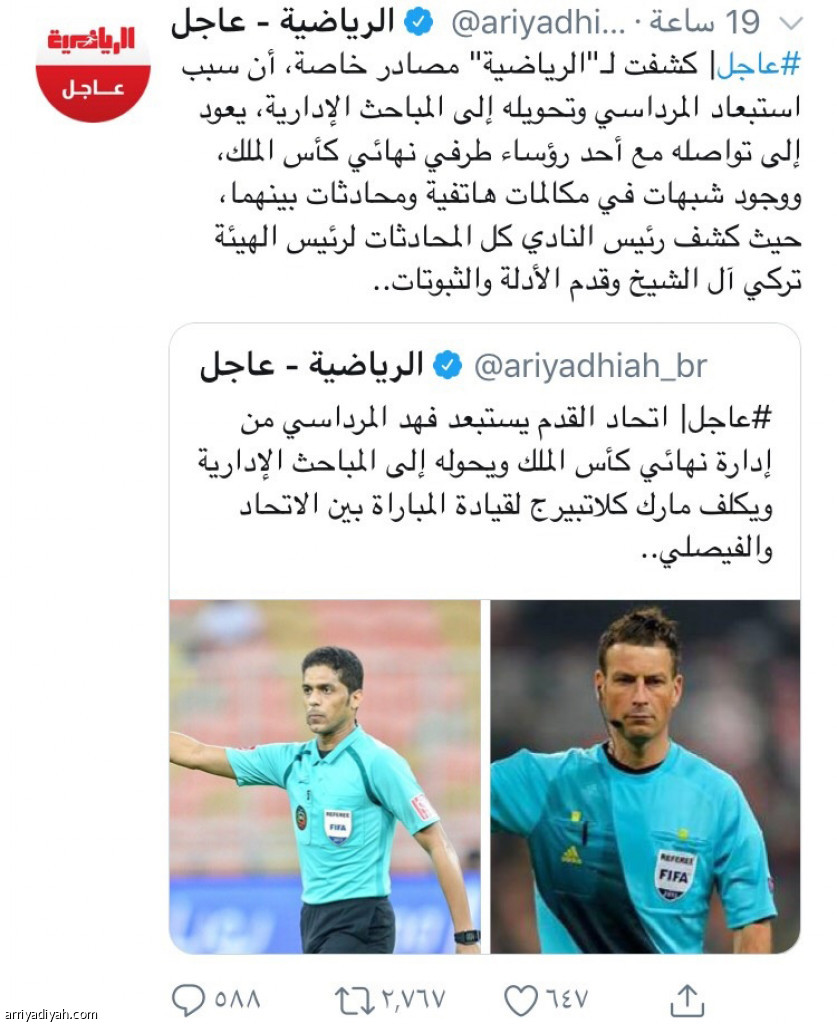837x1024 pixels.
Task: Reply to the الرياضية - عاجل tweet
Action: (188, 998)
